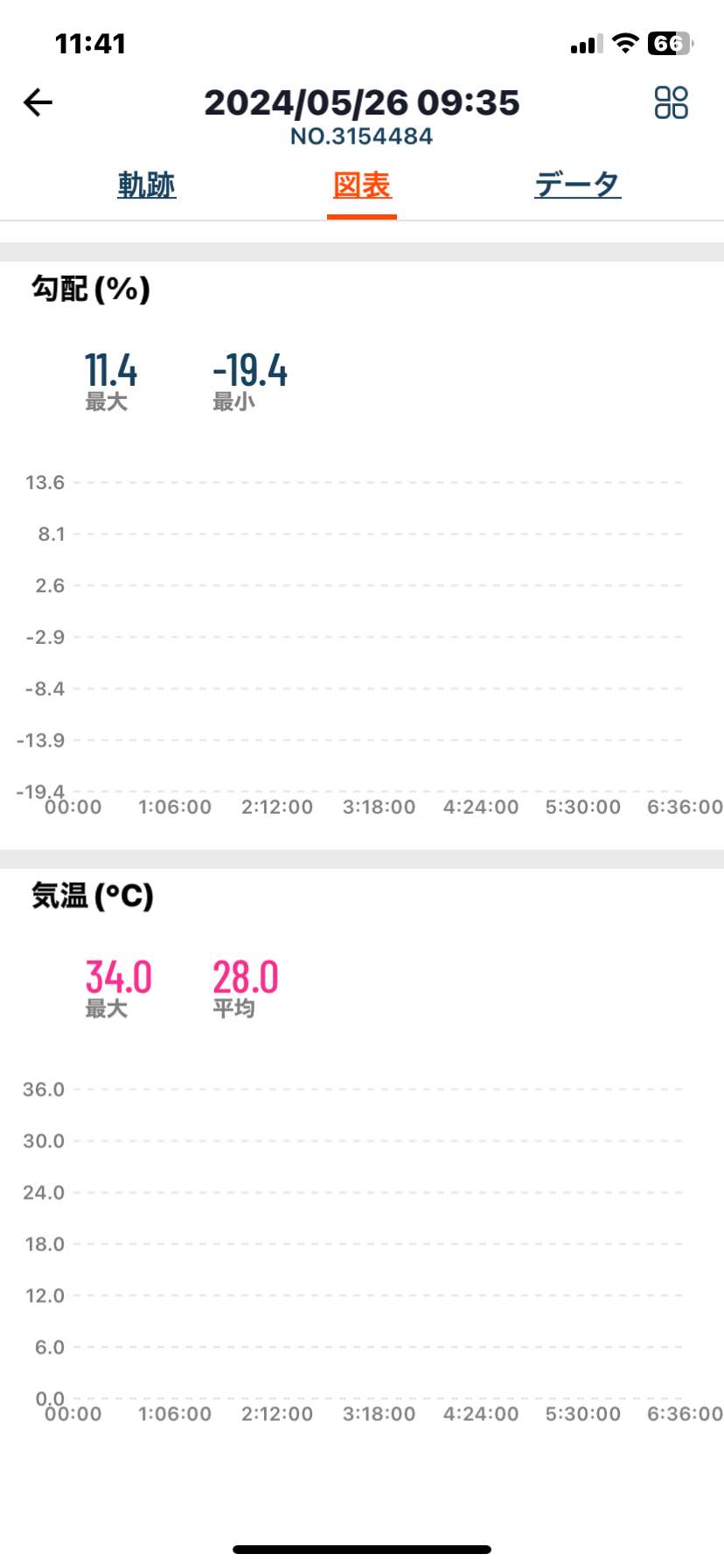
Task: Open the データ tab
Action: point(577,185)
